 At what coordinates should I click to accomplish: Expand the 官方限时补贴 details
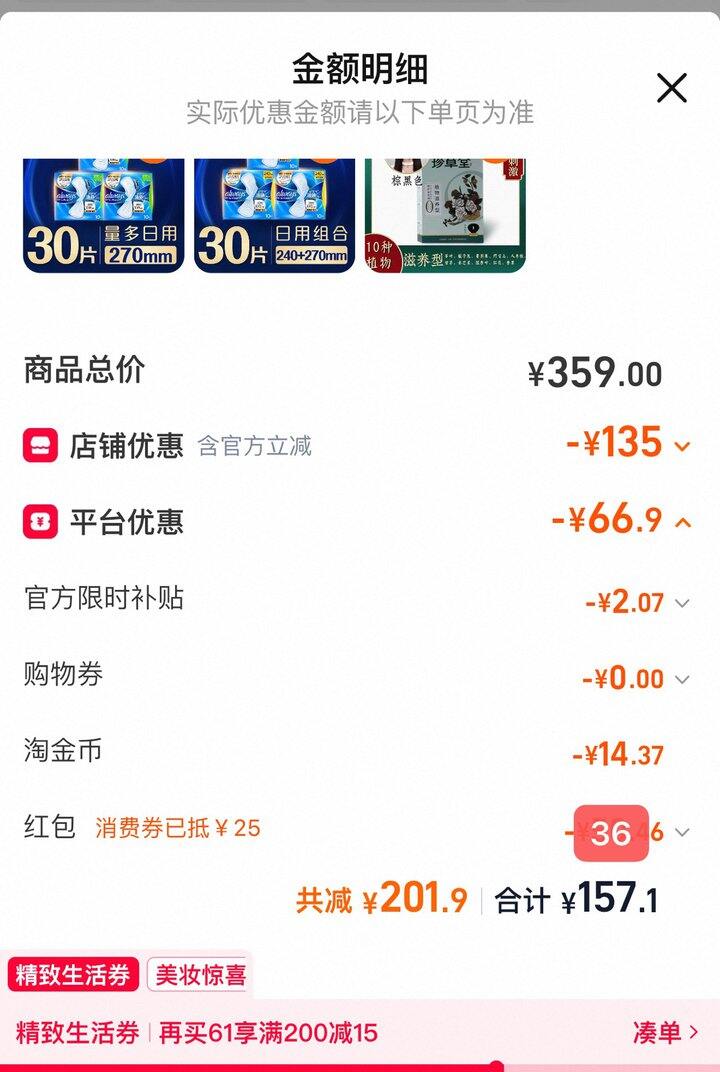pyautogui.click(x=682, y=603)
